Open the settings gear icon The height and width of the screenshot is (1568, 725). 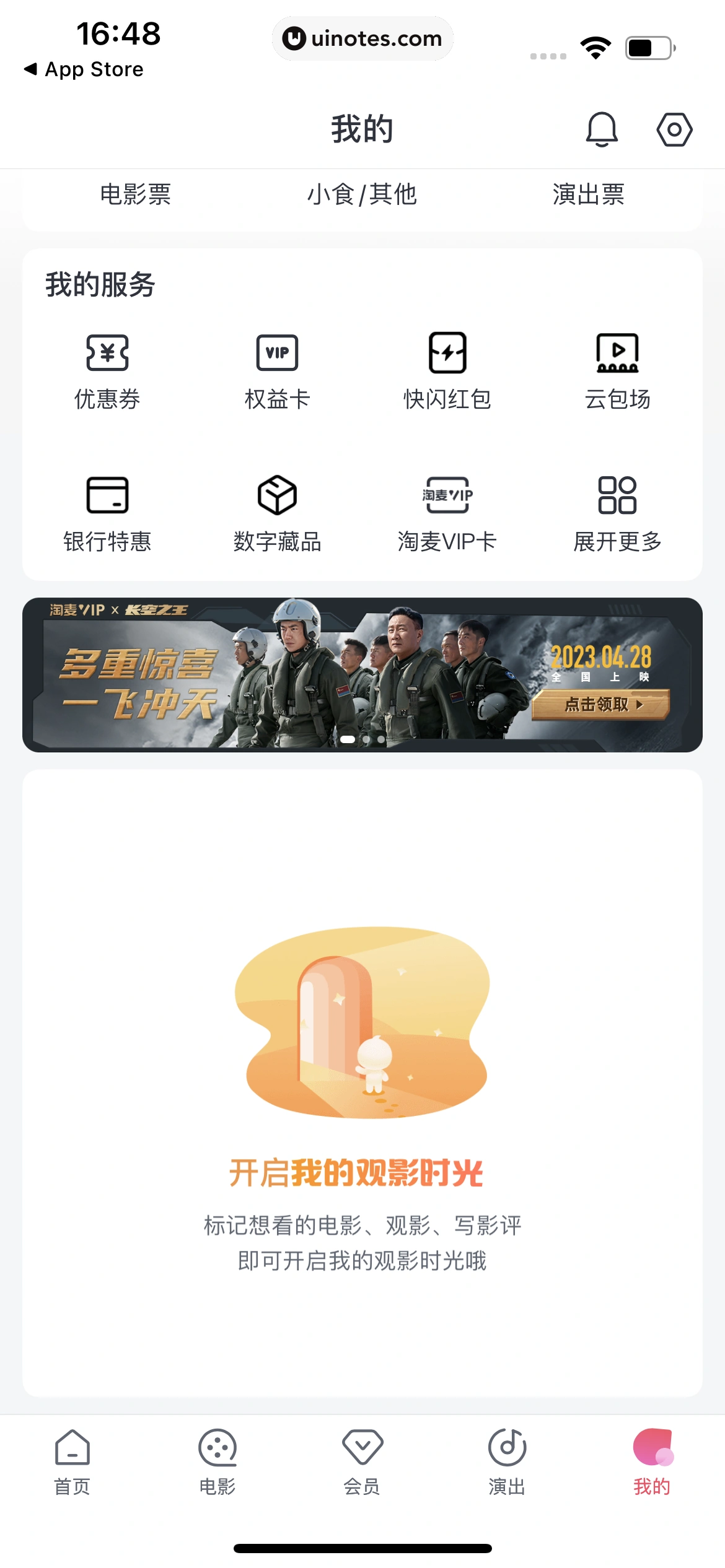coord(674,129)
